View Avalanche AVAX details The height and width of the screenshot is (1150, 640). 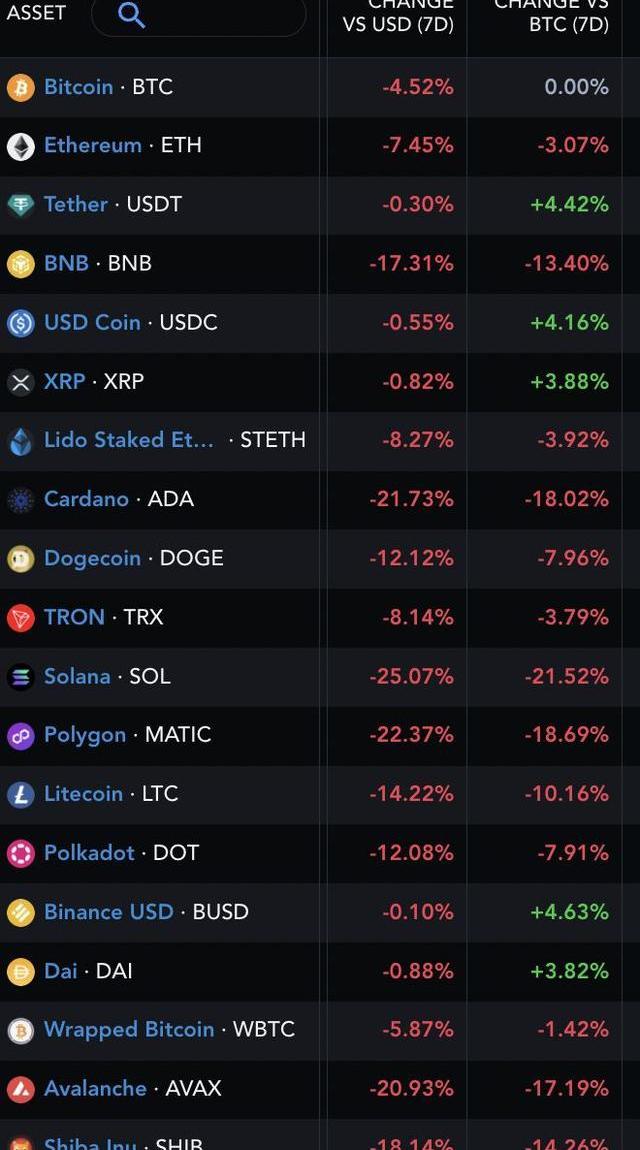95,1088
